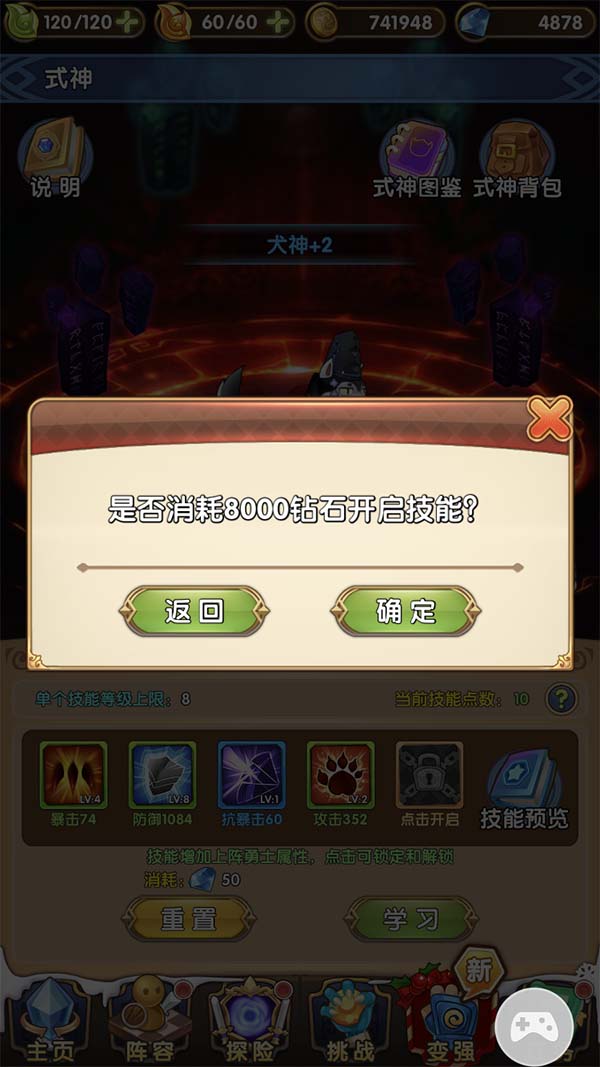Viewport: 600px width, 1067px height.
Task: Tap the 重置 reset button
Action: [189, 919]
